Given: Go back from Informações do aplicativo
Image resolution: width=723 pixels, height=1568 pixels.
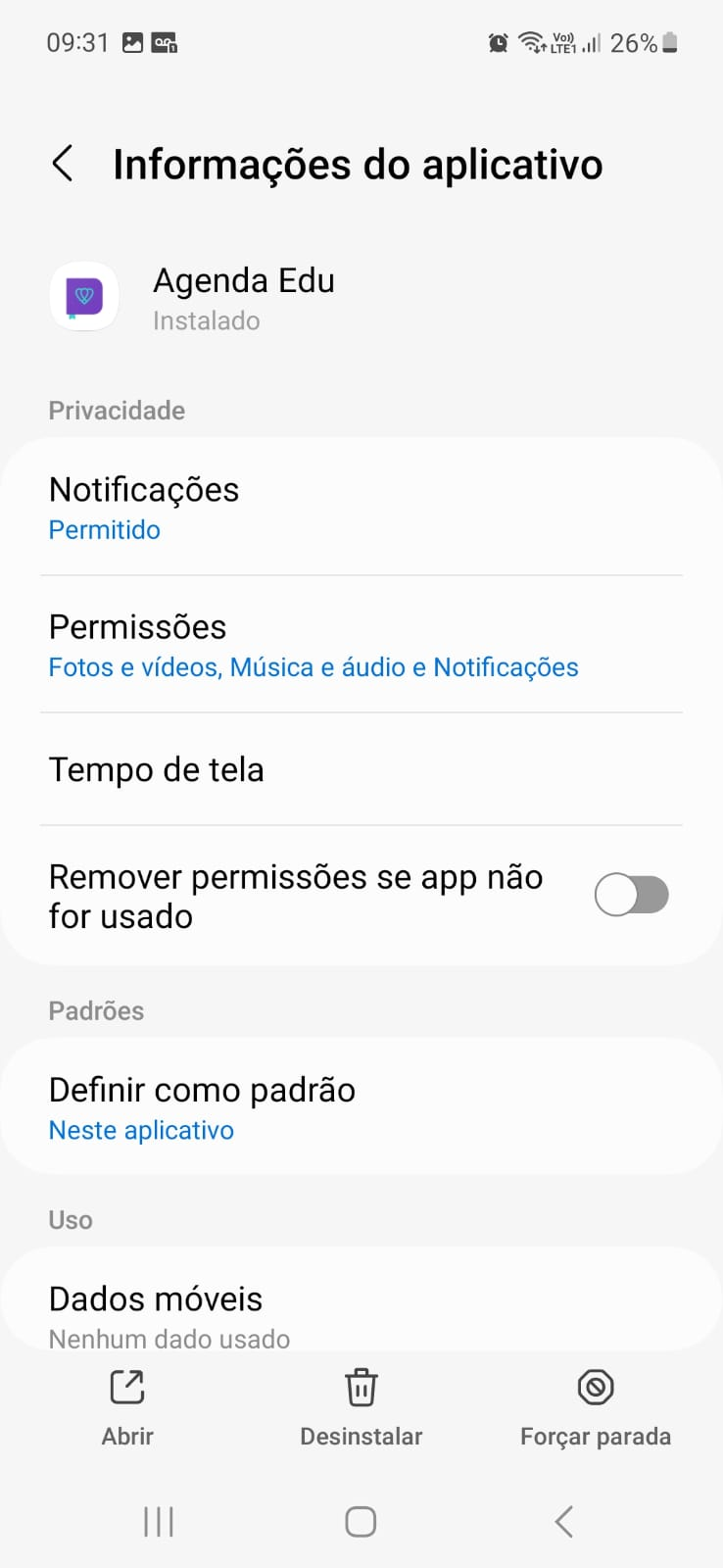Looking at the screenshot, I should click(63, 164).
